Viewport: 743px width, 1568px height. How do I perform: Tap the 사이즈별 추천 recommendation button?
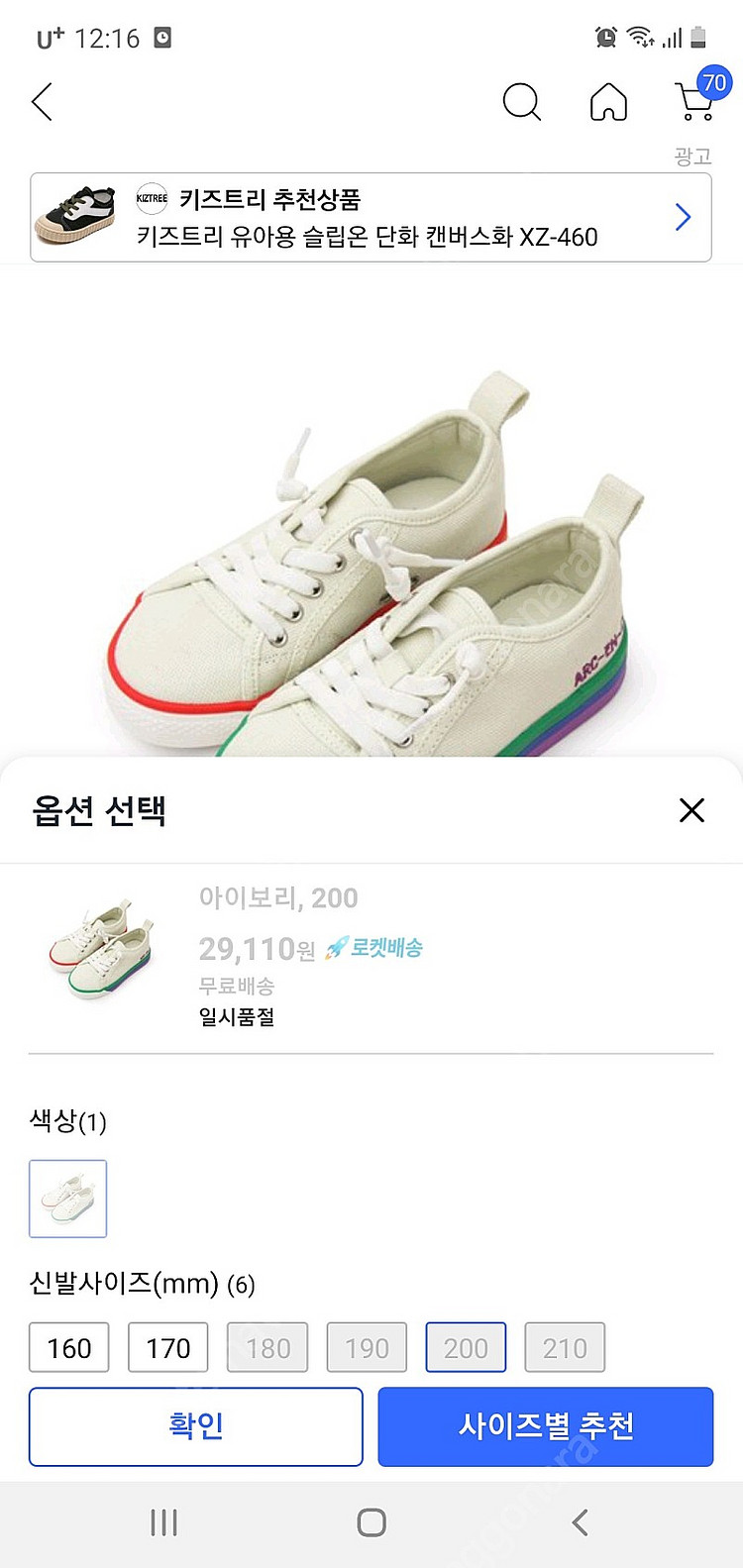[x=547, y=1426]
